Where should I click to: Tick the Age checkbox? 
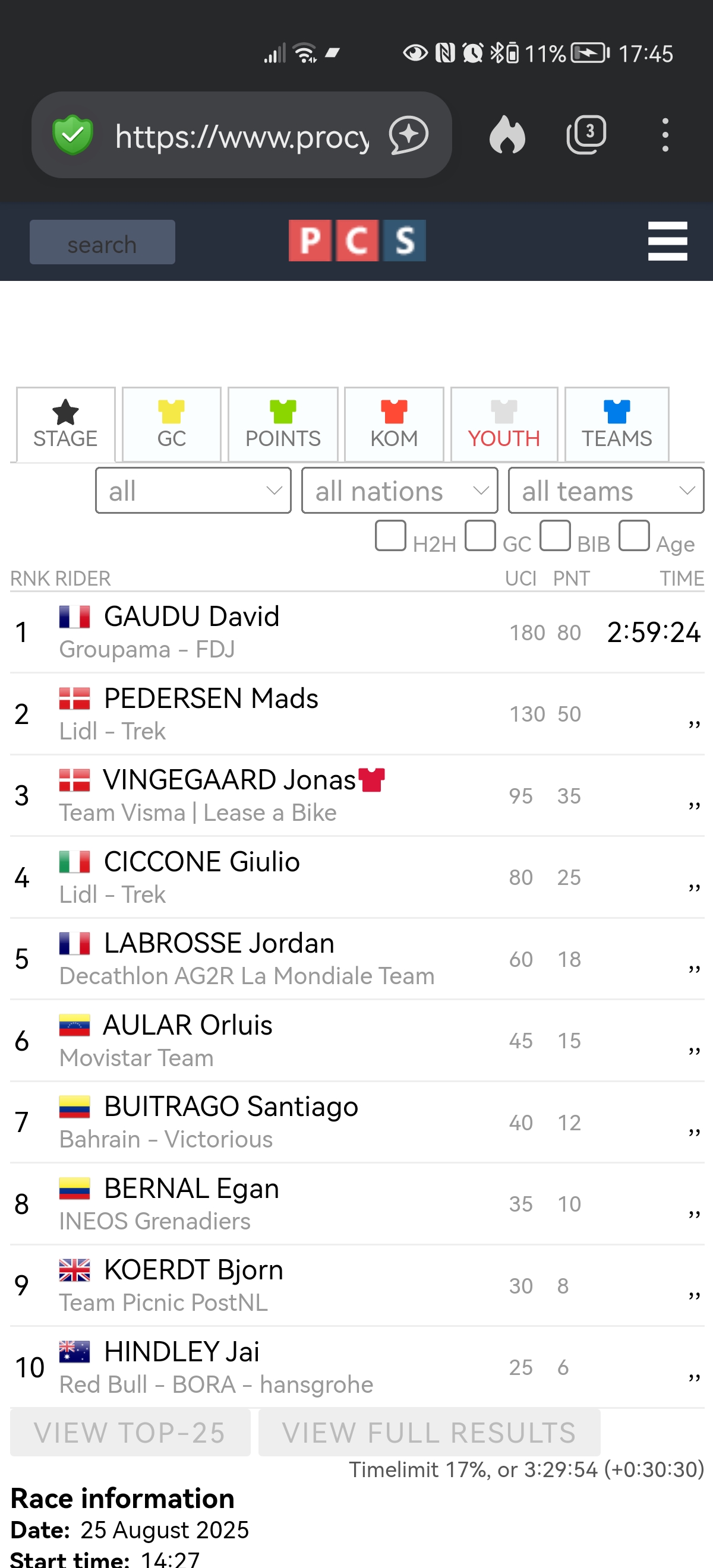(634, 536)
